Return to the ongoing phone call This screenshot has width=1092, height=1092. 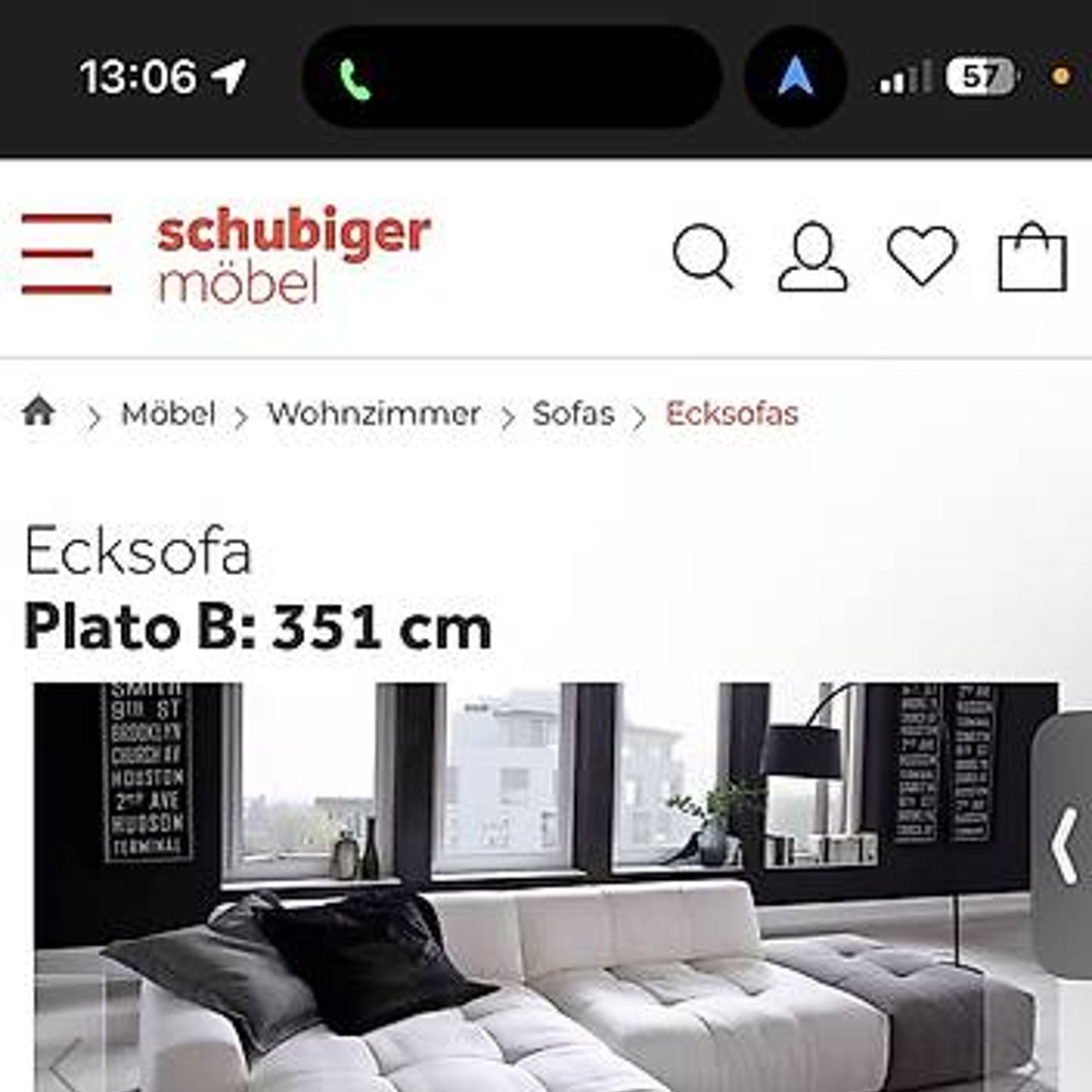(355, 79)
